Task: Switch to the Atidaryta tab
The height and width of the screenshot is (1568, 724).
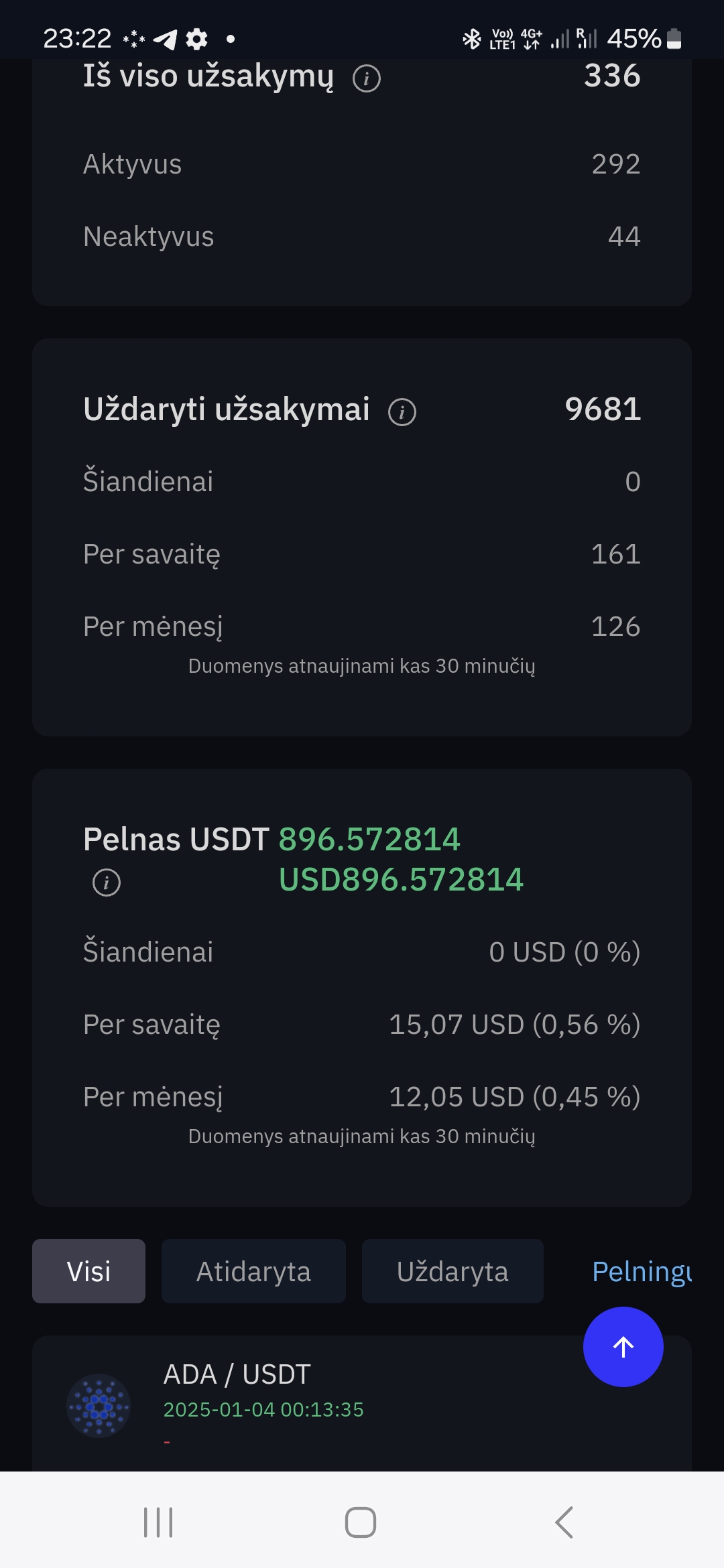Action: (253, 1271)
